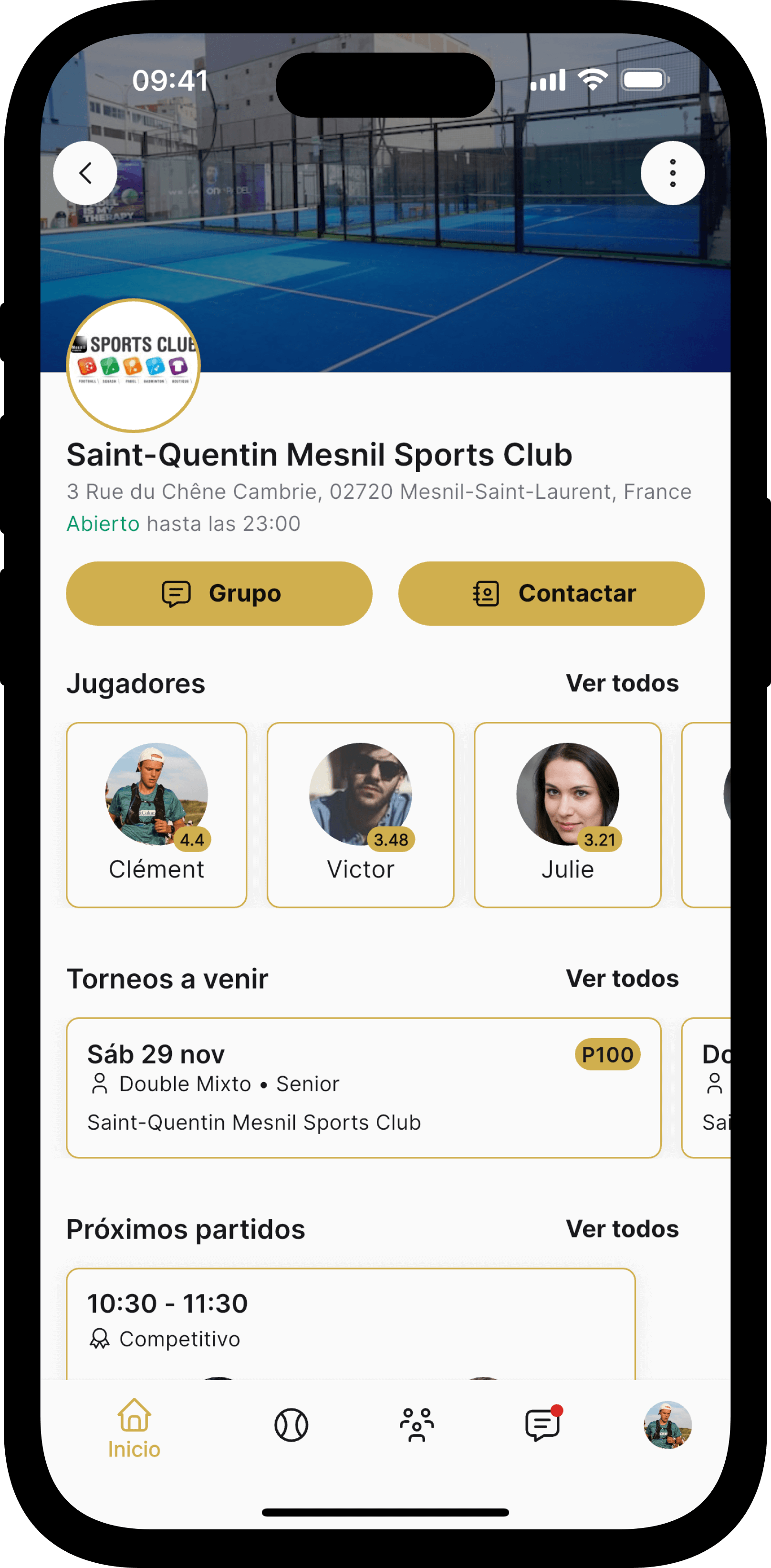771x1568 pixels.
Task: Switch to the community people tab
Action: 417,1425
